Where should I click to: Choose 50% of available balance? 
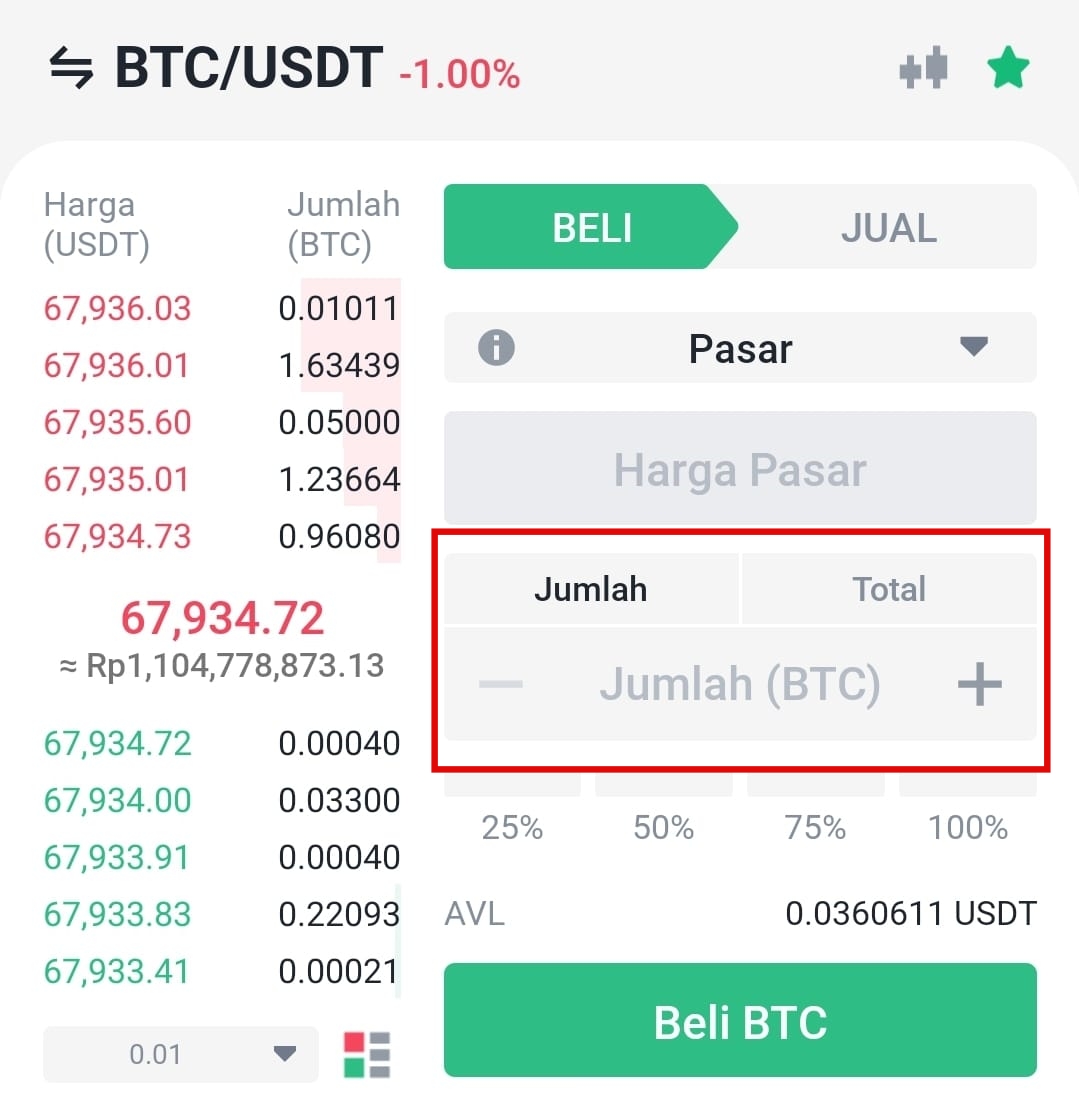[664, 812]
